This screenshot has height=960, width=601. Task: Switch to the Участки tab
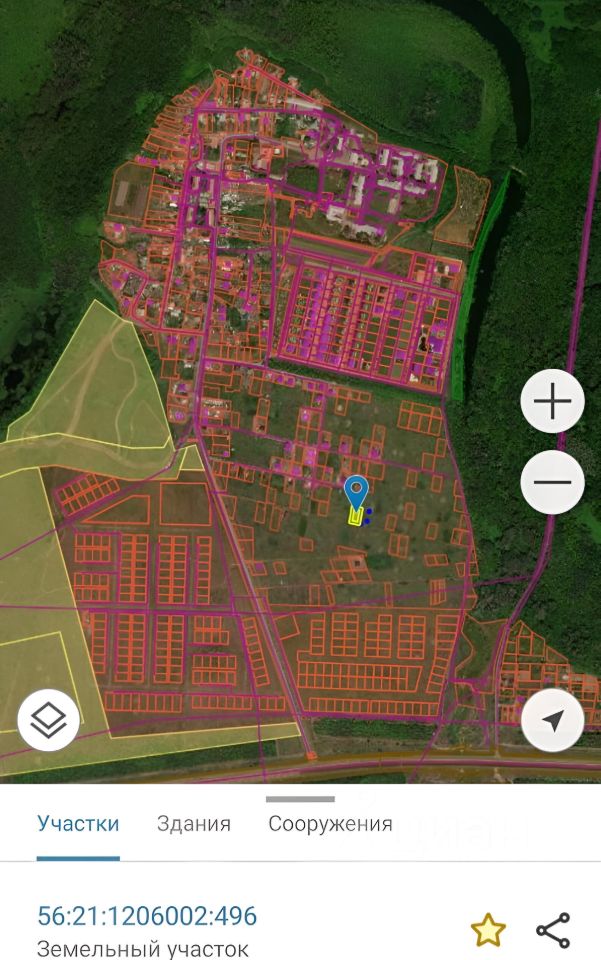[78, 824]
